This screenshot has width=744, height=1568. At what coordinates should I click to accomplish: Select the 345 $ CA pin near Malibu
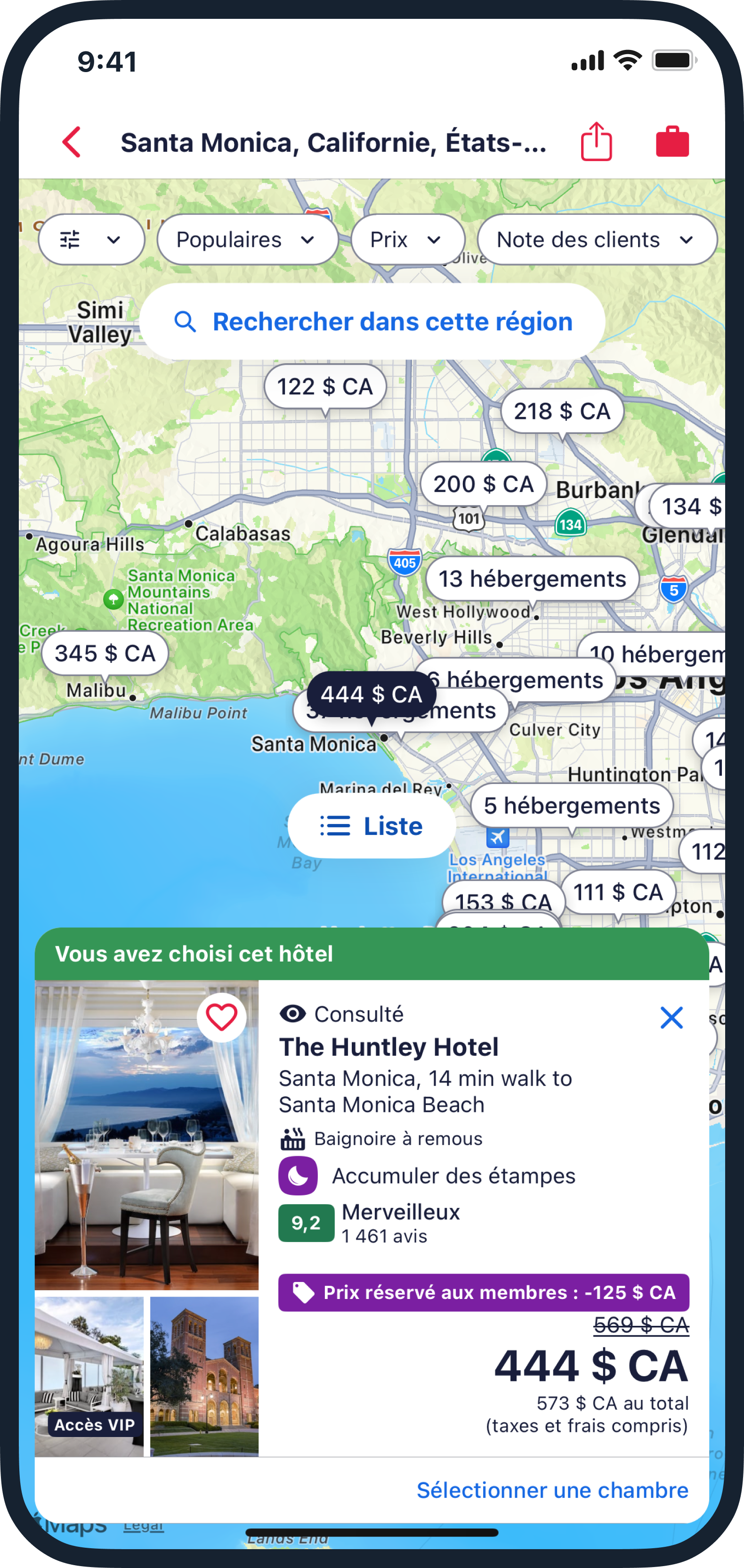point(105,654)
